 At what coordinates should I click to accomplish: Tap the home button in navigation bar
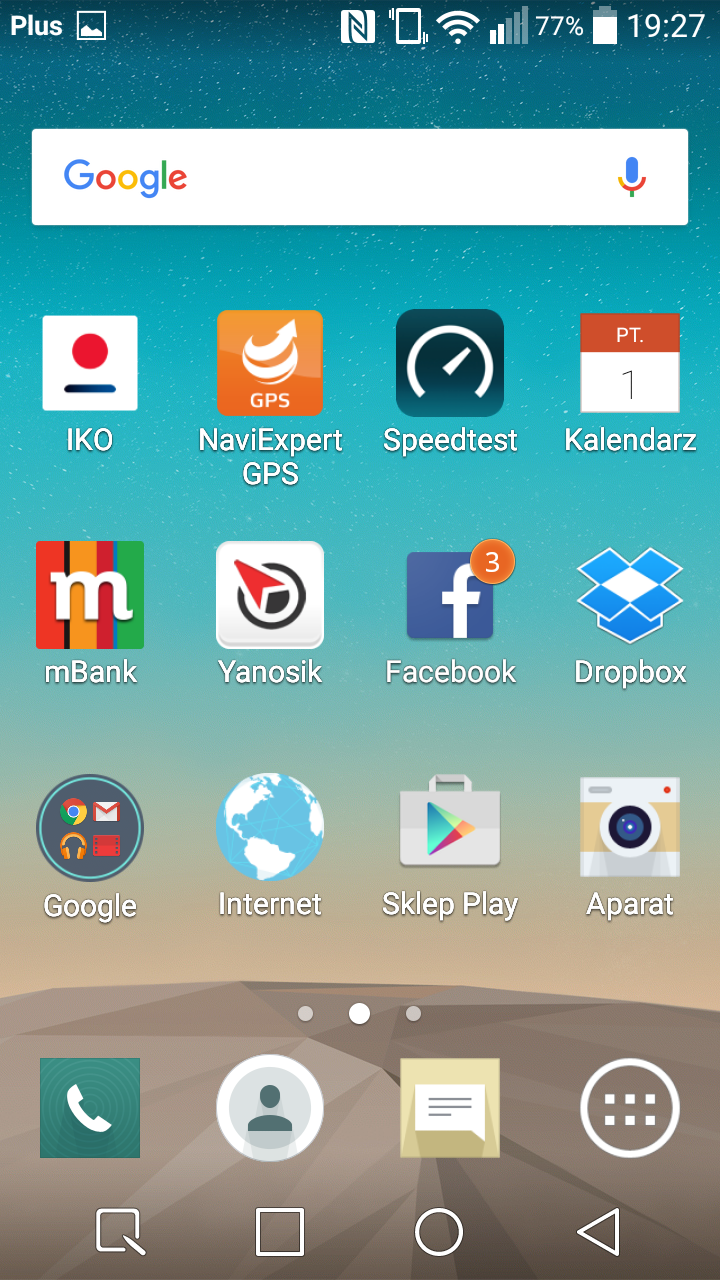click(439, 1231)
